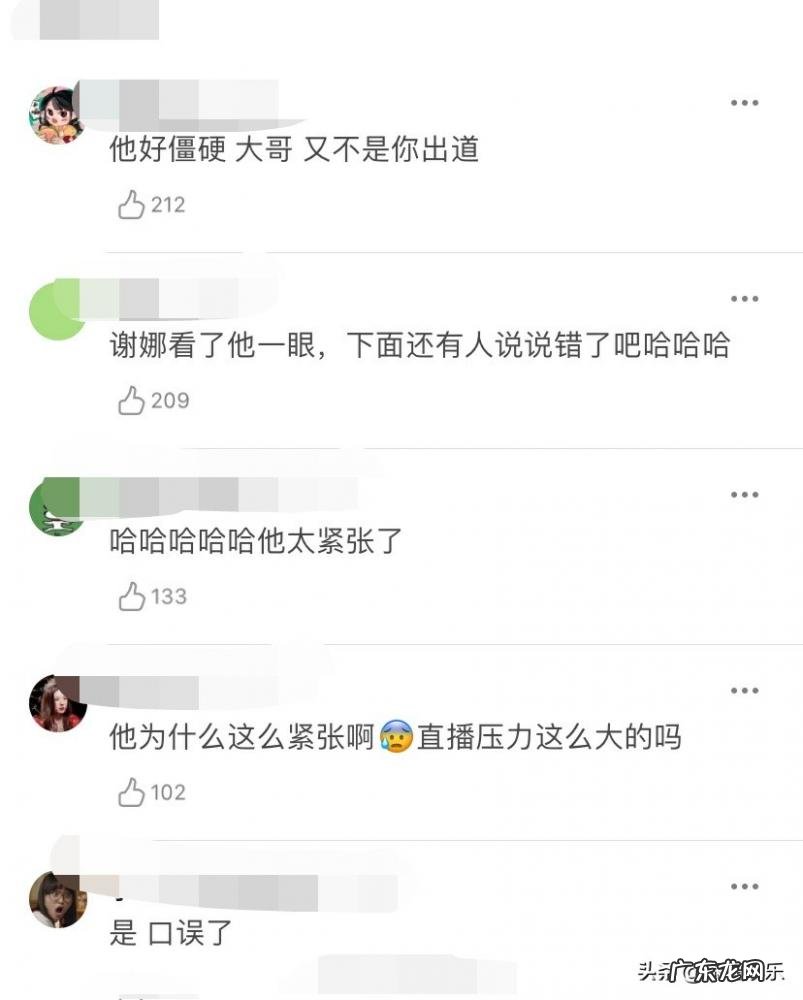Open the three-dot menu on the 谢娜 comment
This screenshot has width=803, height=1000.
[742, 296]
